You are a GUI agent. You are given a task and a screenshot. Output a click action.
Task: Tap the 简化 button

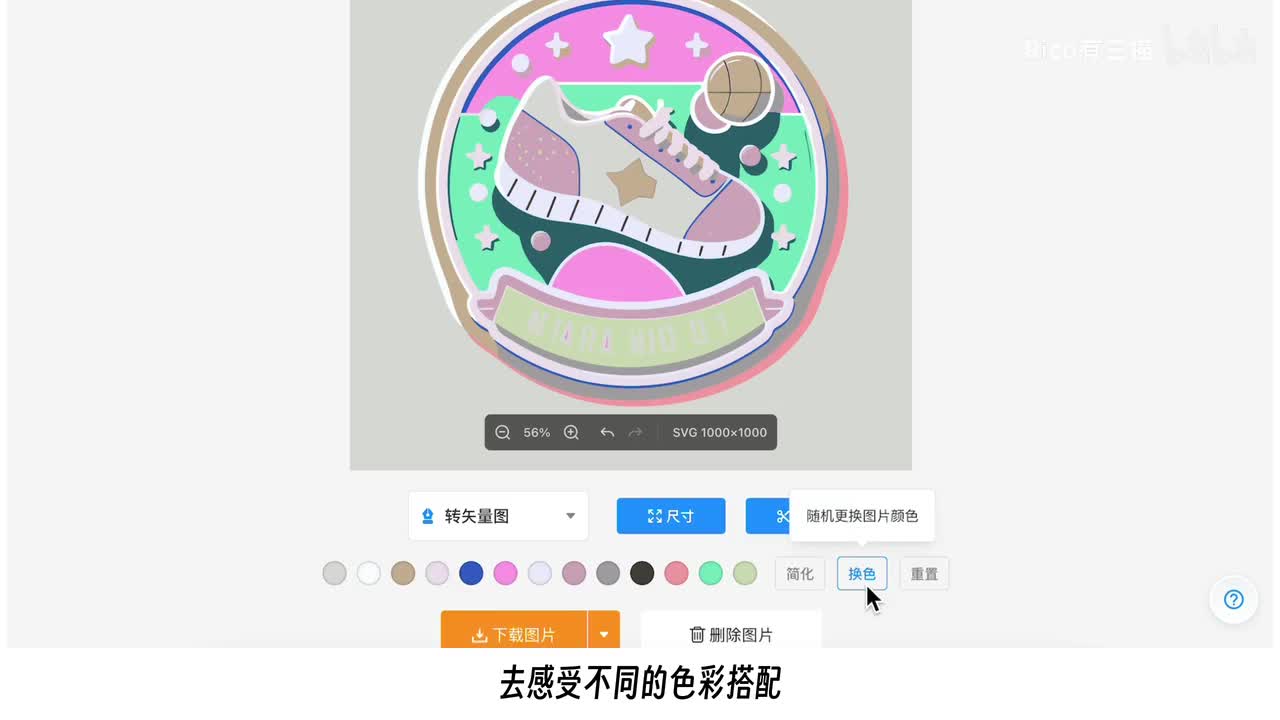[799, 574]
